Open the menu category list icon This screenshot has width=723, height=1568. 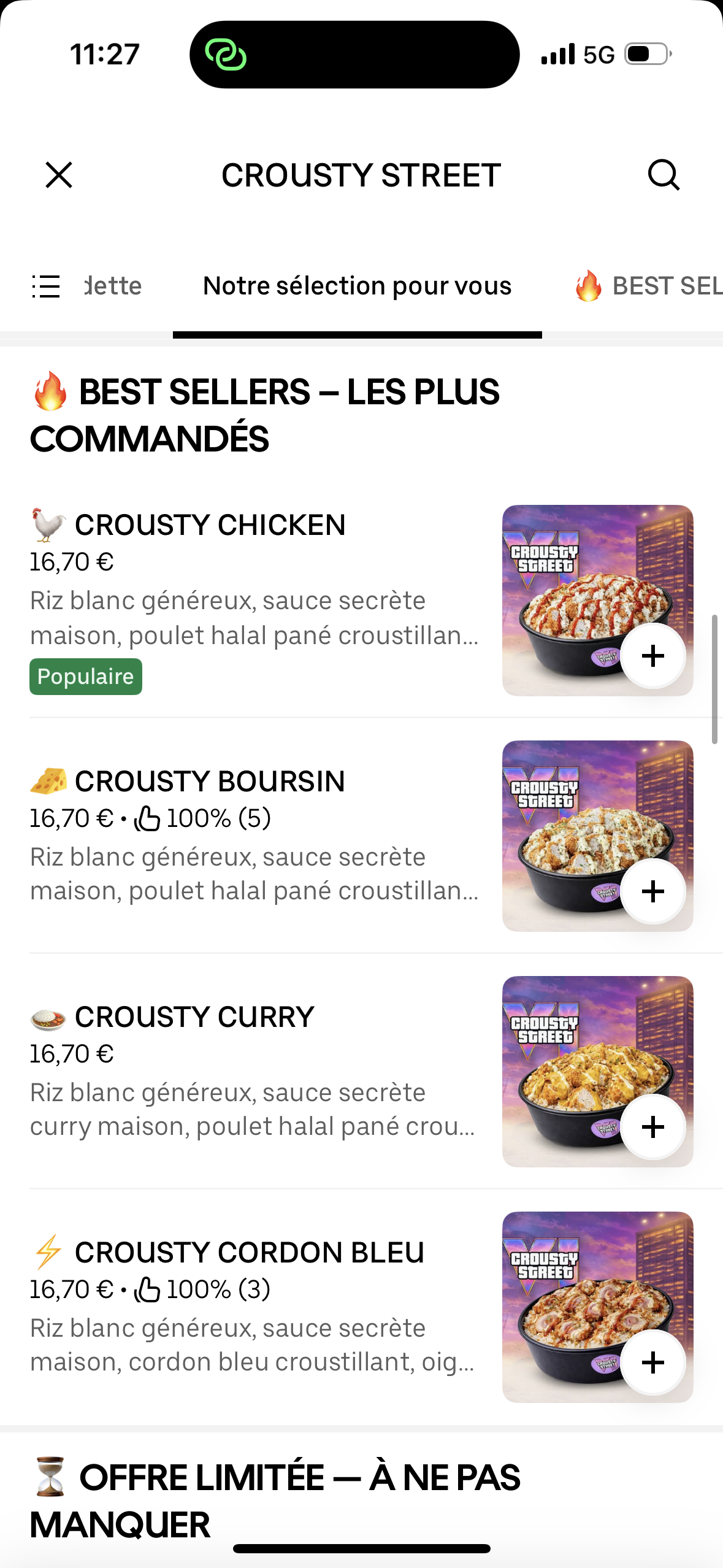pos(45,285)
